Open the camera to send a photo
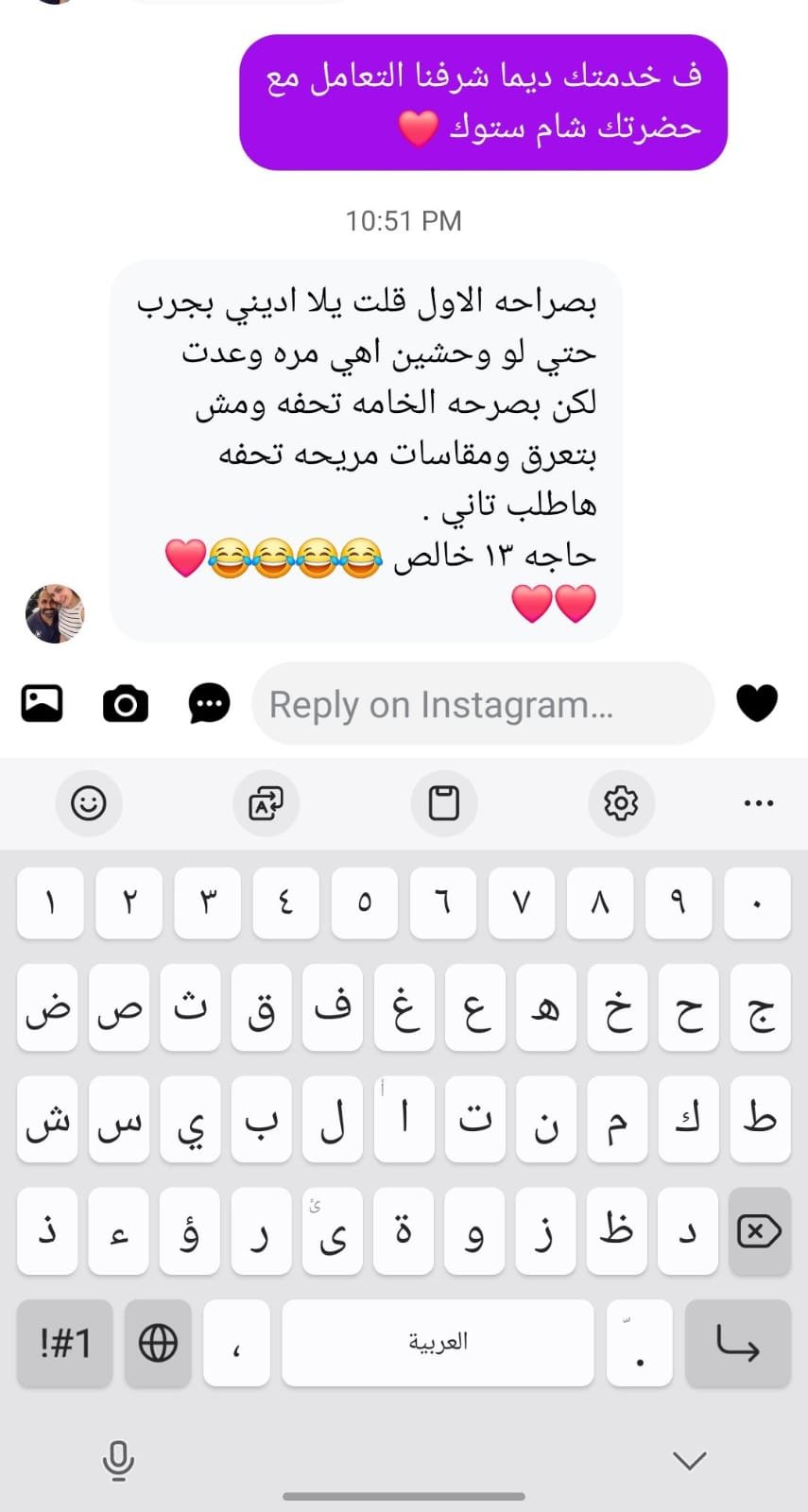808x1512 pixels. (x=125, y=704)
